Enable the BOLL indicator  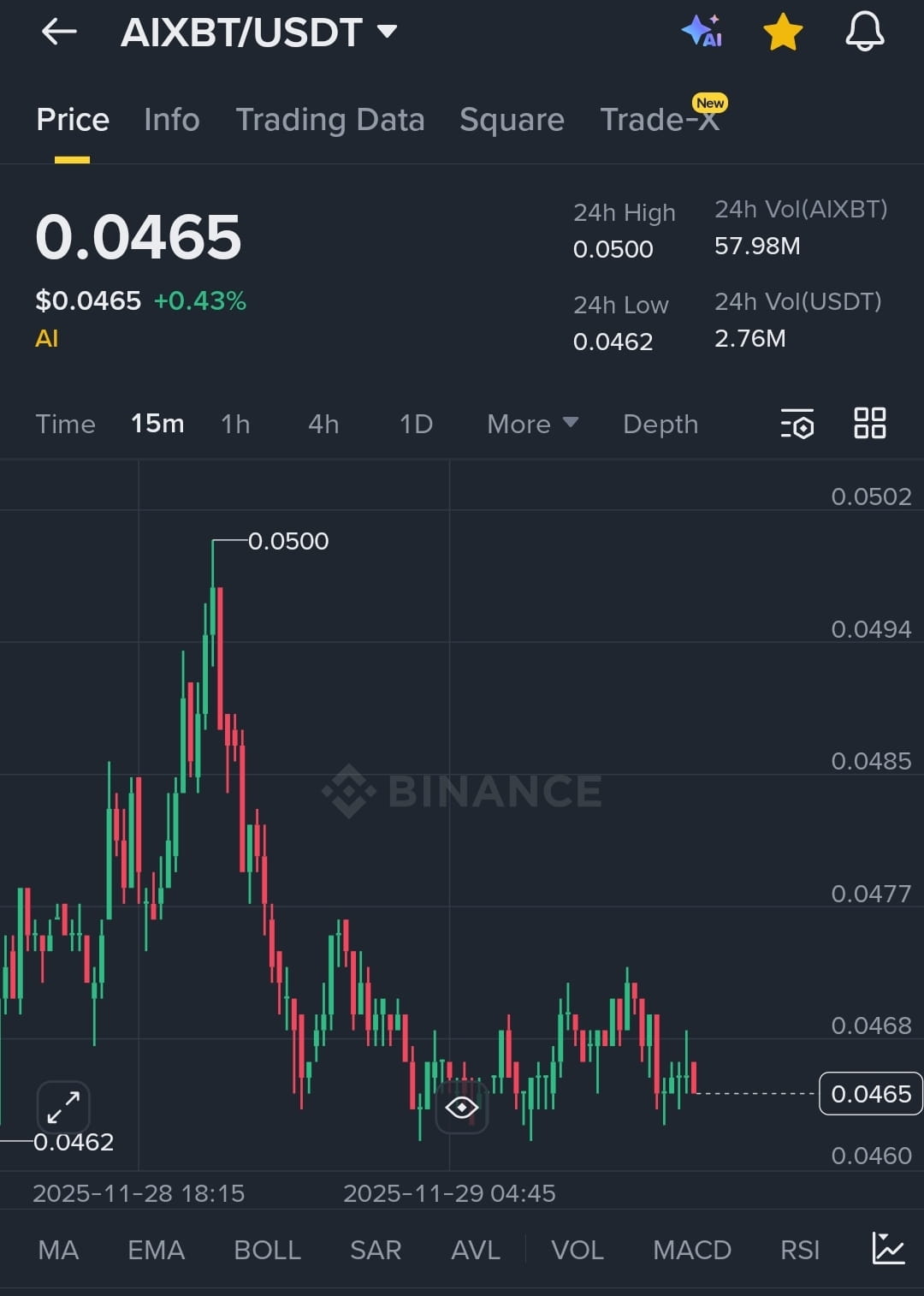267,1250
